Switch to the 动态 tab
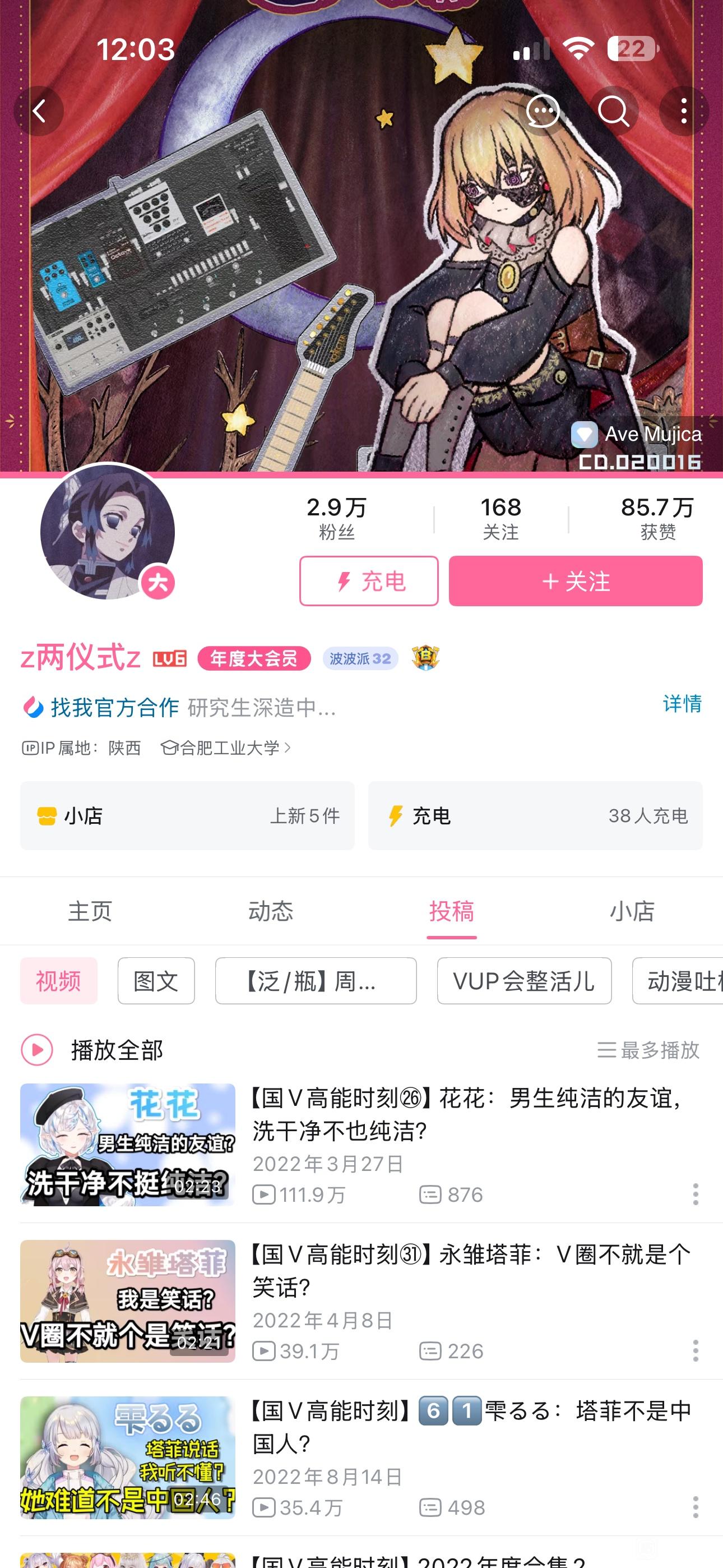Screen dimensions: 723x1568 click(x=271, y=911)
